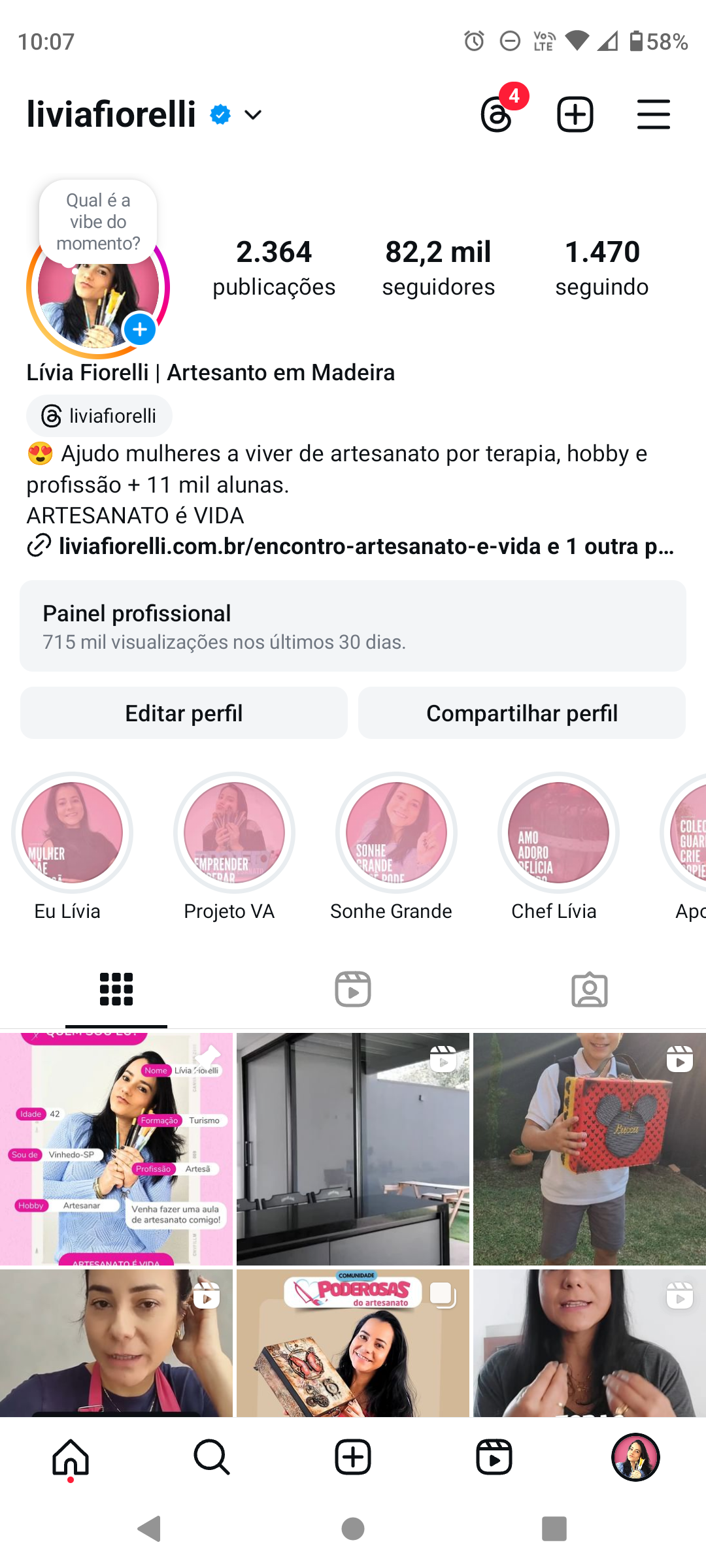Switch to the Reels profile tab
The height and width of the screenshot is (1568, 706).
pyautogui.click(x=353, y=989)
